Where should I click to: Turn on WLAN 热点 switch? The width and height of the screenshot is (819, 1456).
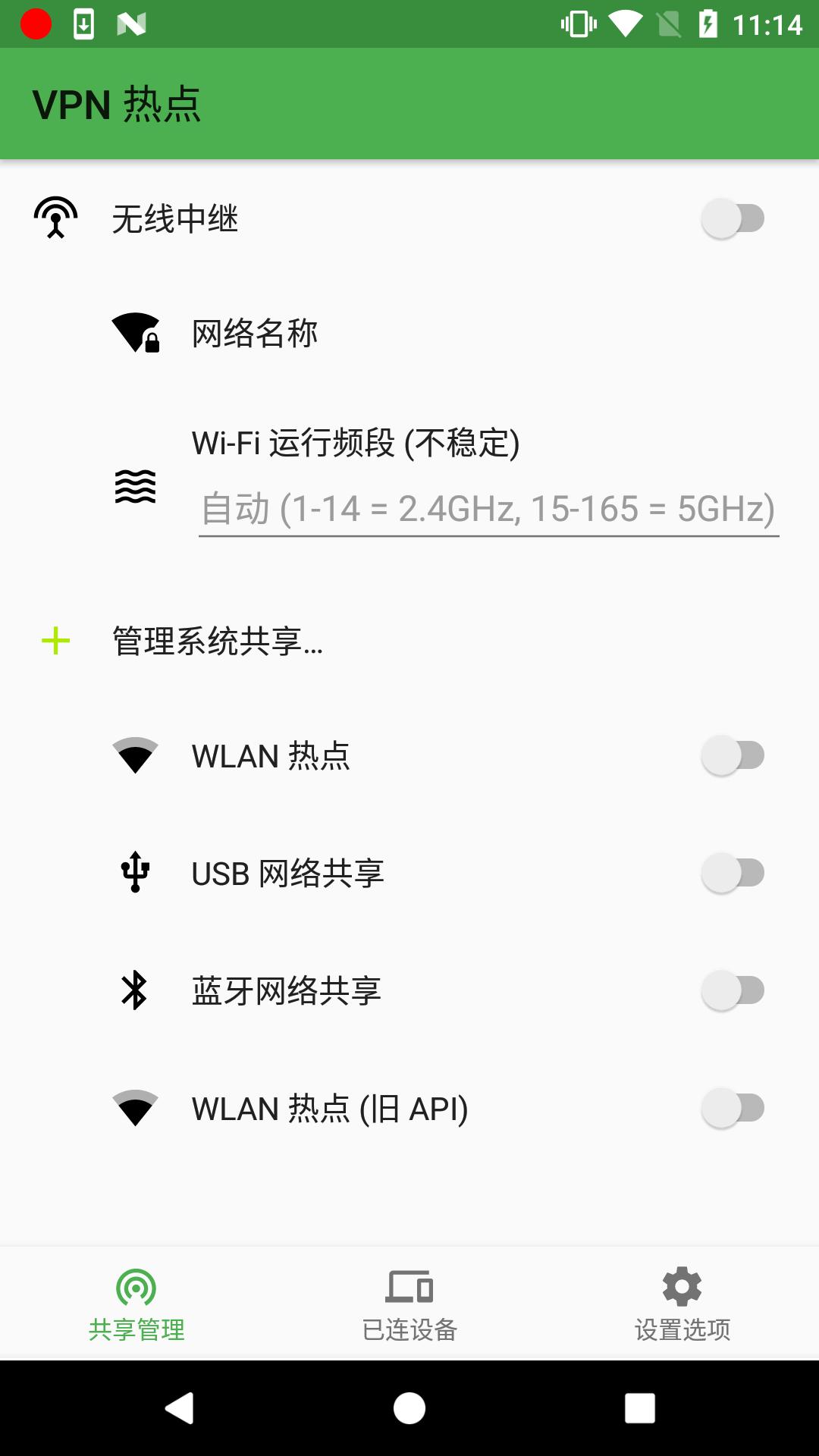733,755
